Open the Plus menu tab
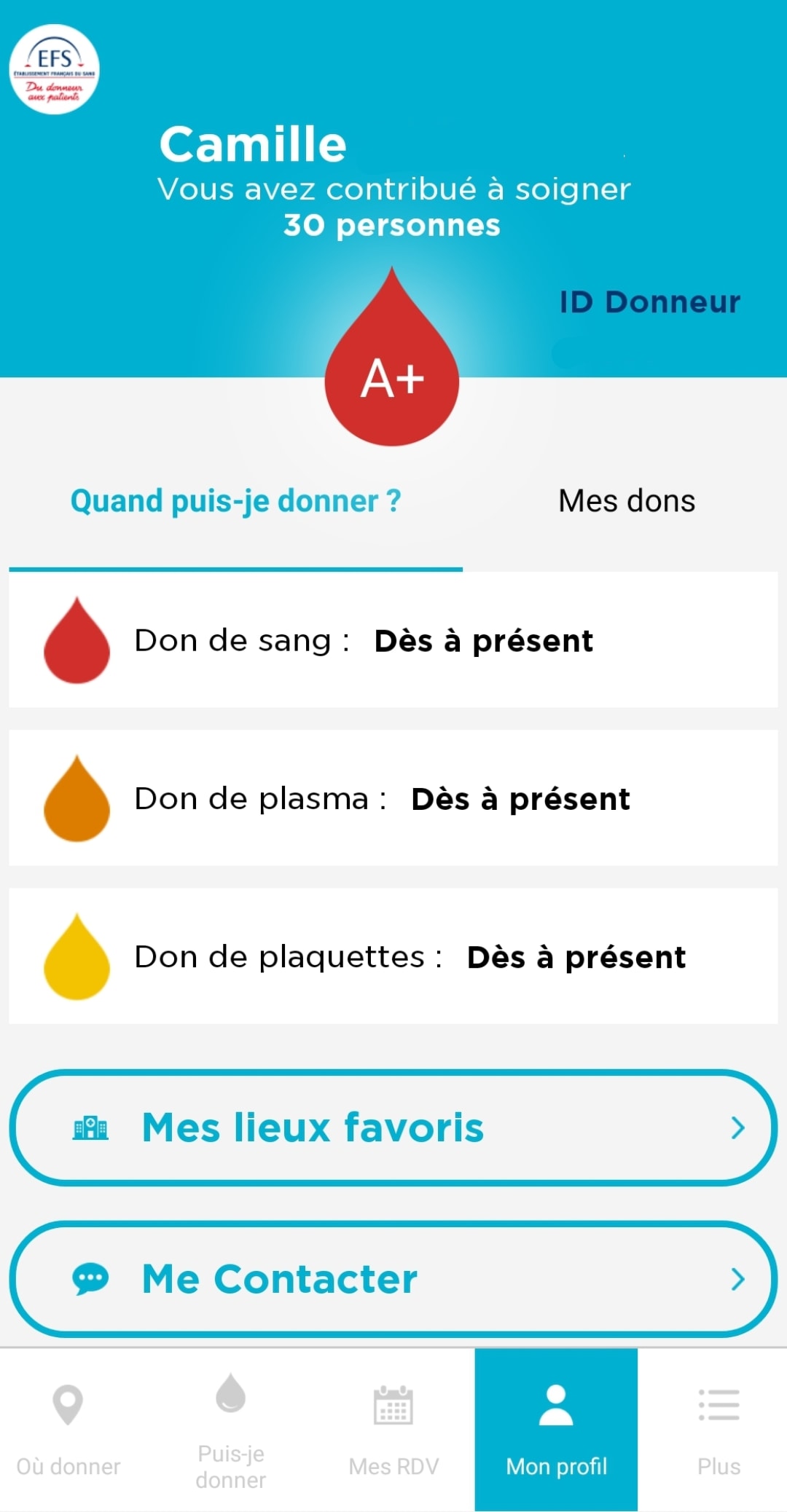The image size is (787, 1512). pos(719,1429)
